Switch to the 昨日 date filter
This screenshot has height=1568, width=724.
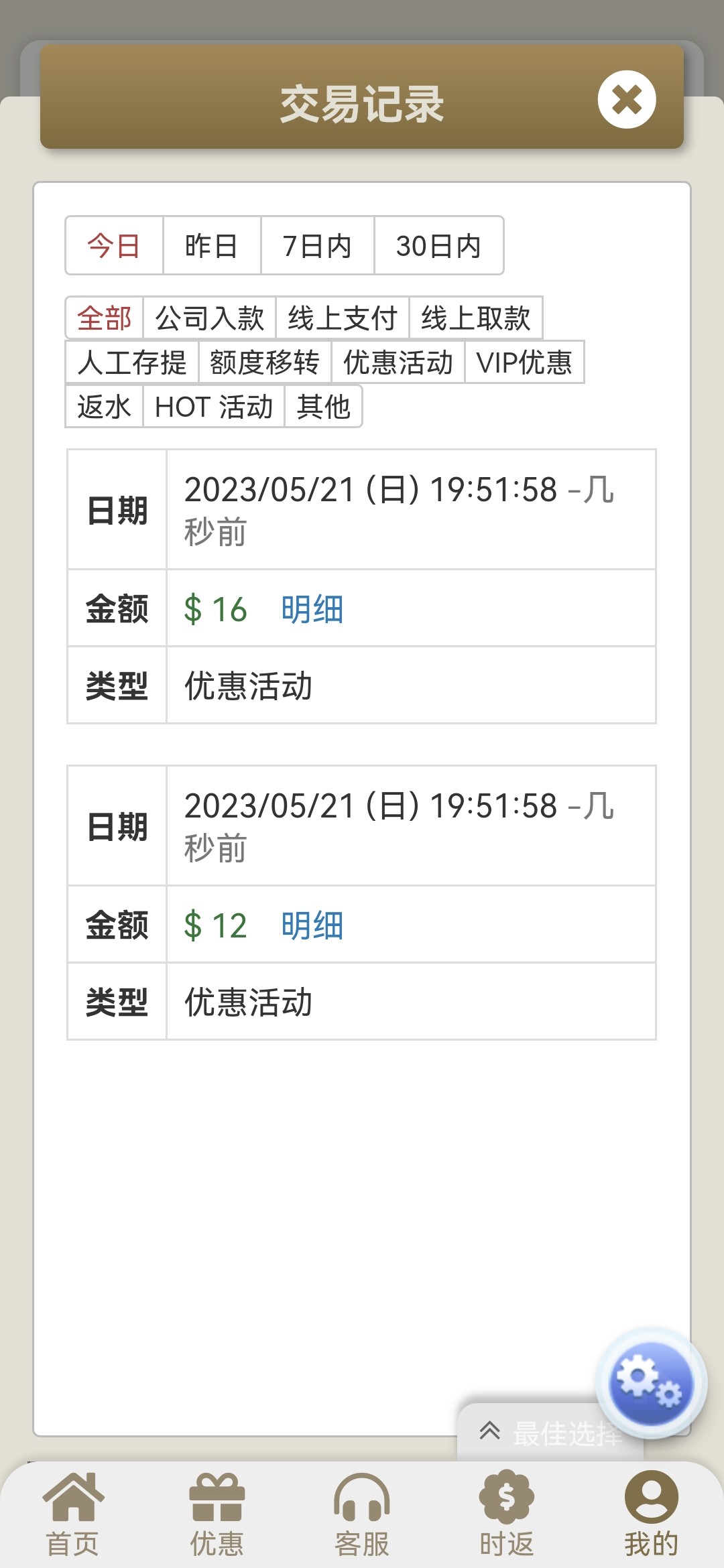point(211,246)
